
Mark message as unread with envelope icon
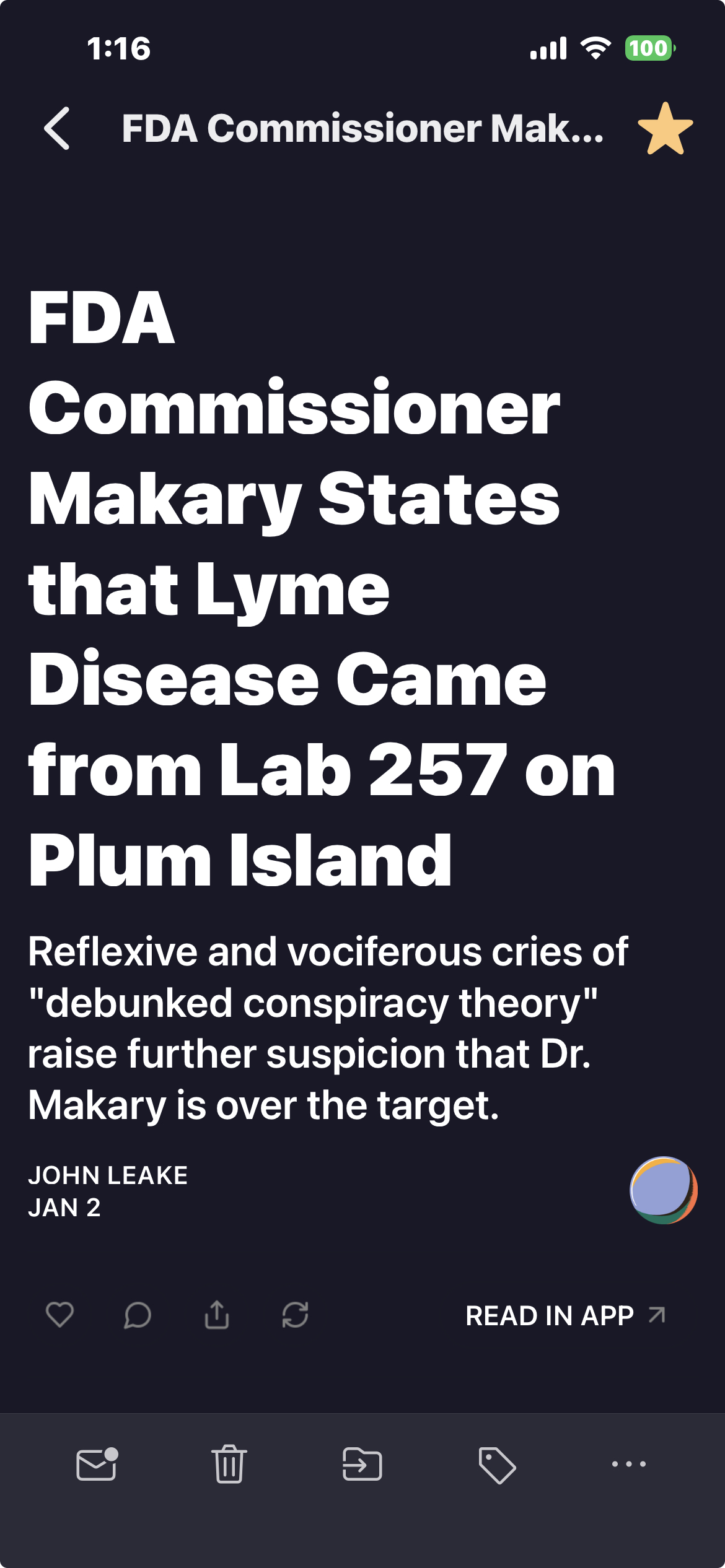(97, 1465)
